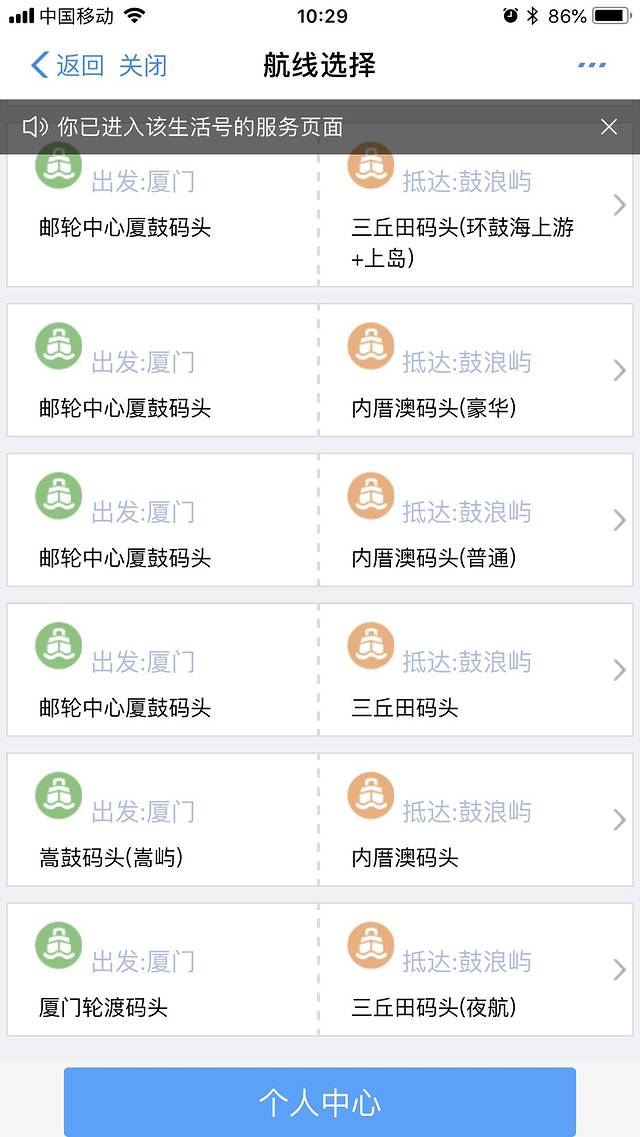Screen dimensions: 640x1137
Task: Go to 个人中心
Action: [x=320, y=1102]
